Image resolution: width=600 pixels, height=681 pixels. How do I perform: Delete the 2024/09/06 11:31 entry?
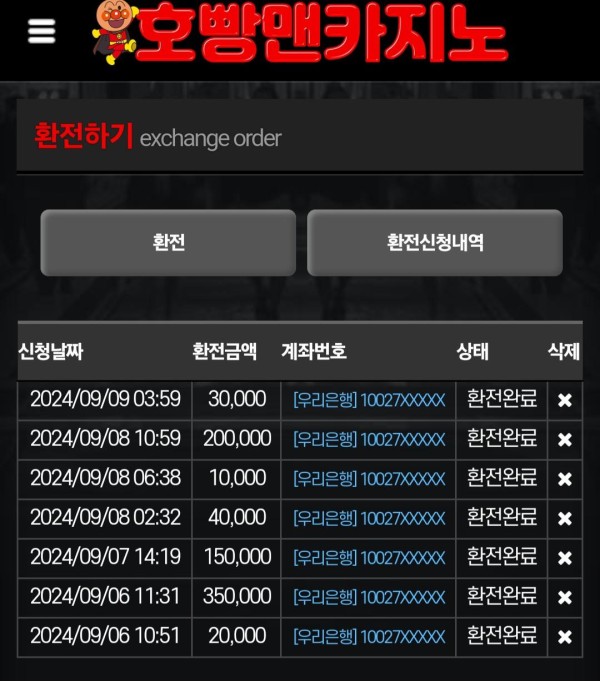point(564,597)
